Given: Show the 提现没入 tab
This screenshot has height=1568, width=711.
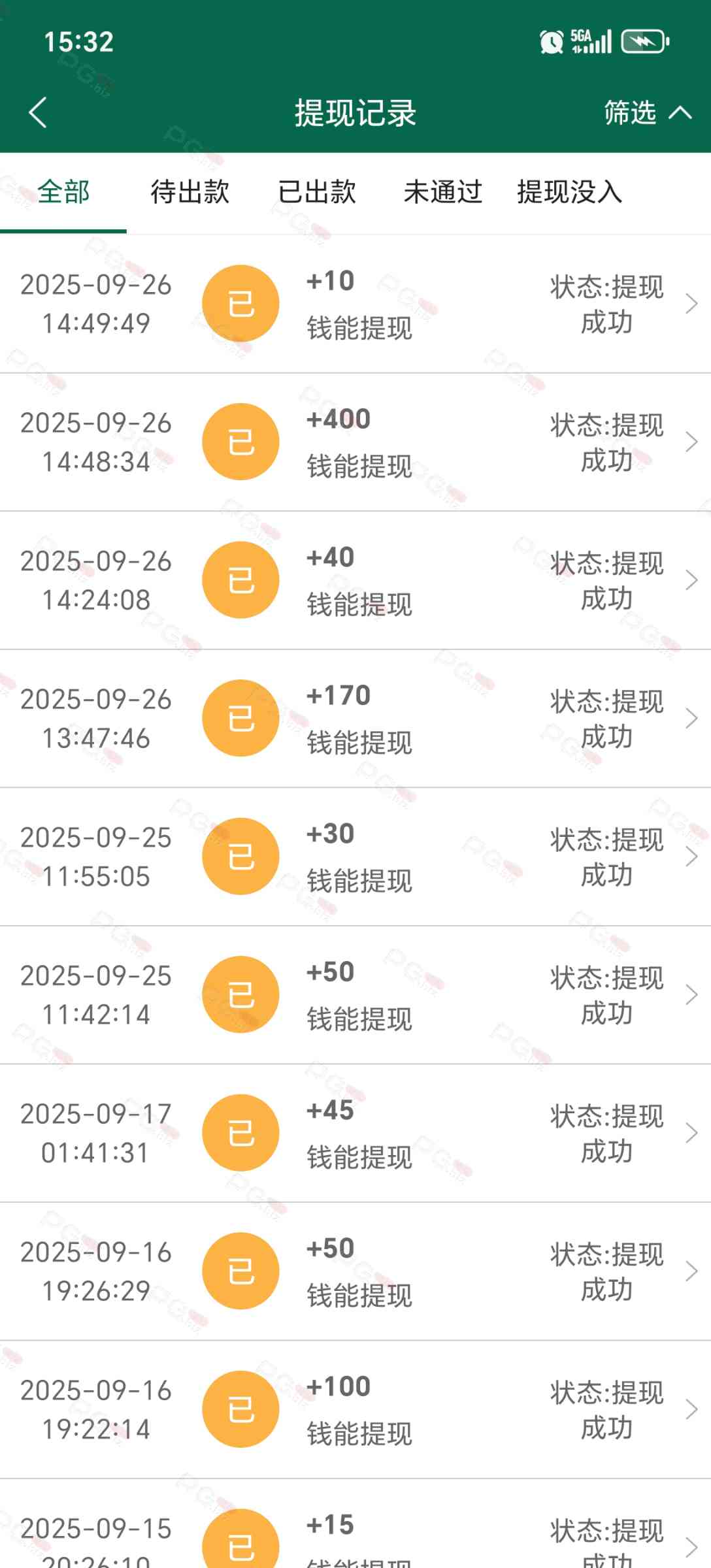Looking at the screenshot, I should point(570,192).
